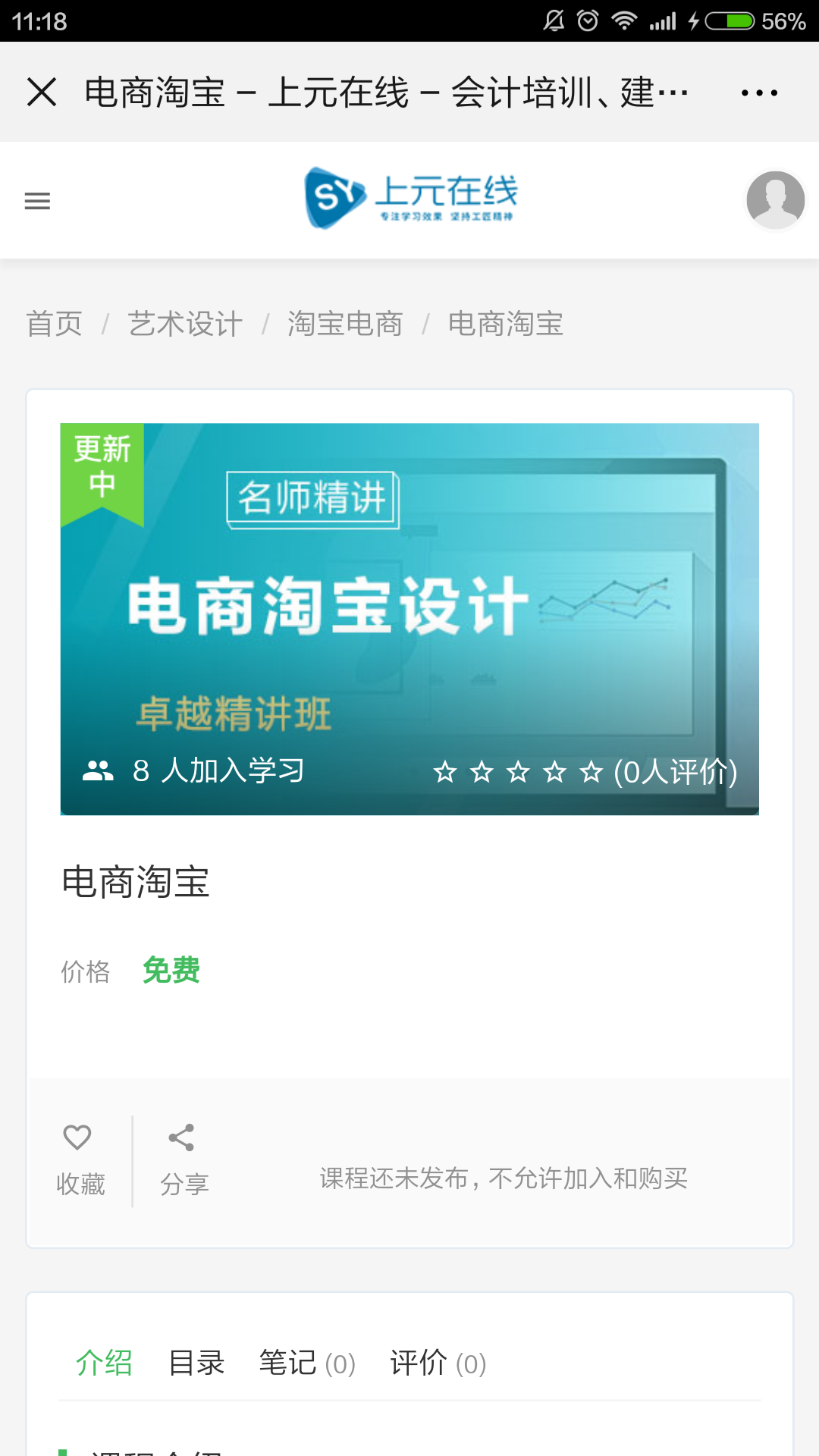Image resolution: width=819 pixels, height=1456 pixels.
Task: Open the hamburger menu
Action: point(37,201)
